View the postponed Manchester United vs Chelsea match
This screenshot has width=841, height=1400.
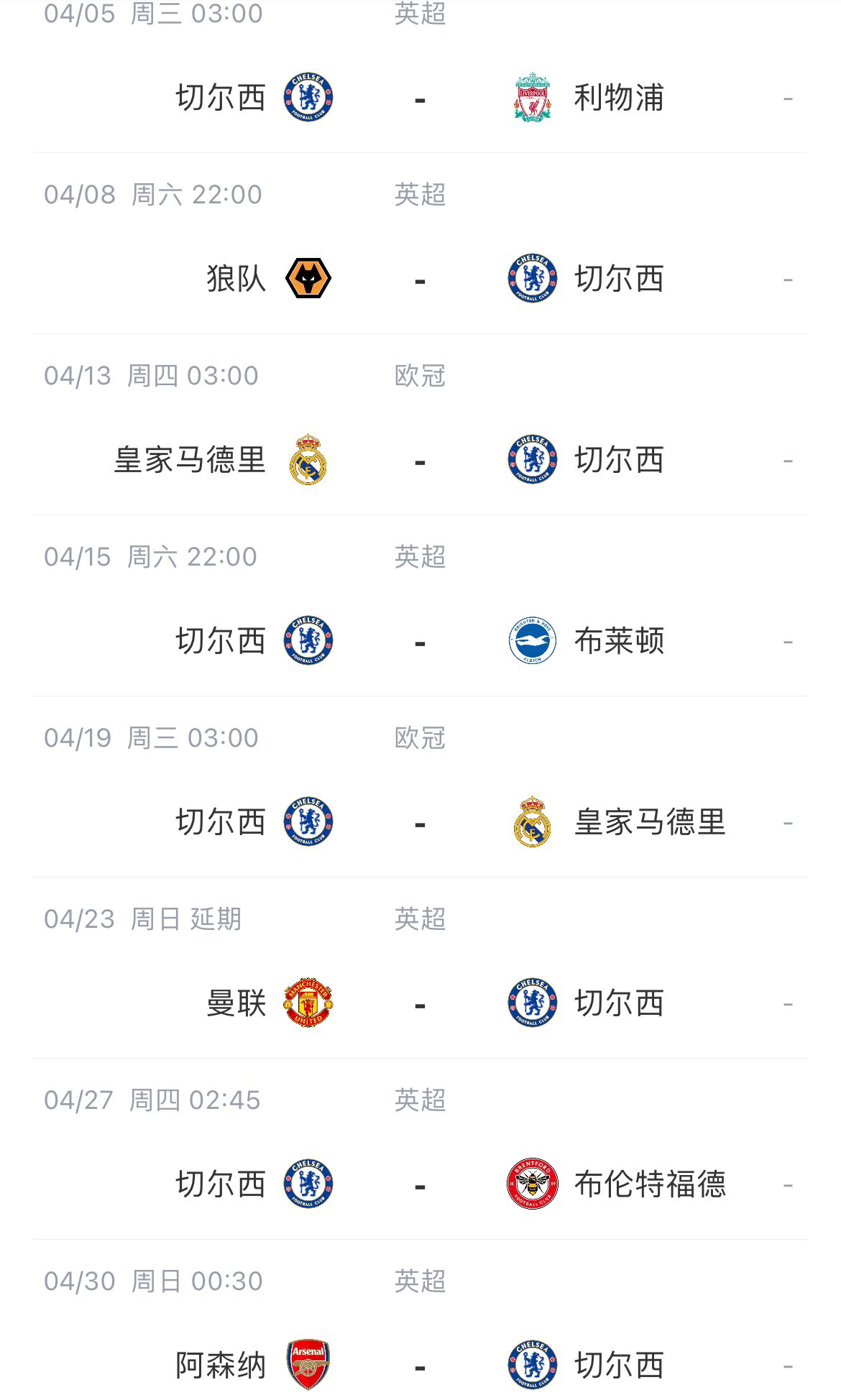pos(420,1003)
